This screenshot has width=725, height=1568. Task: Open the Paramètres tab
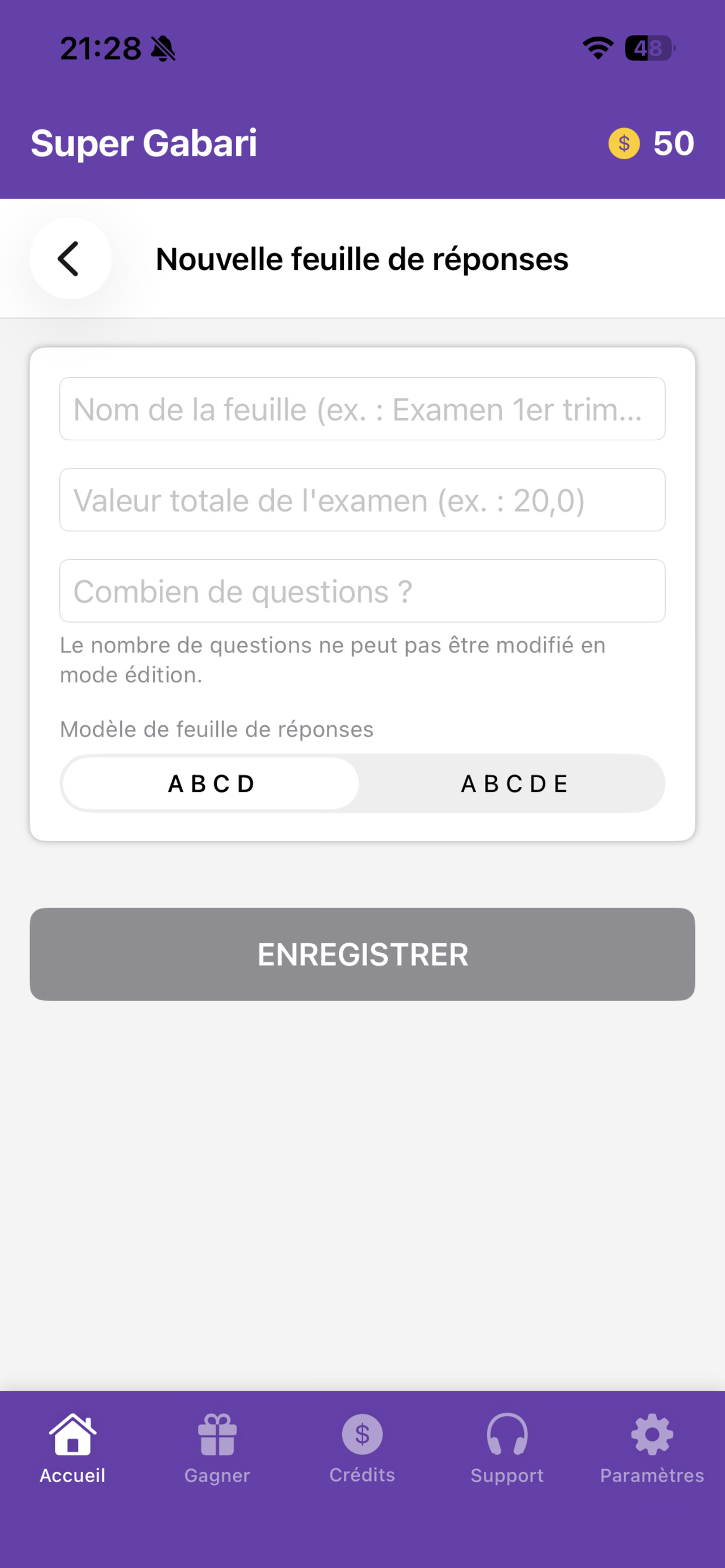coord(652,1449)
